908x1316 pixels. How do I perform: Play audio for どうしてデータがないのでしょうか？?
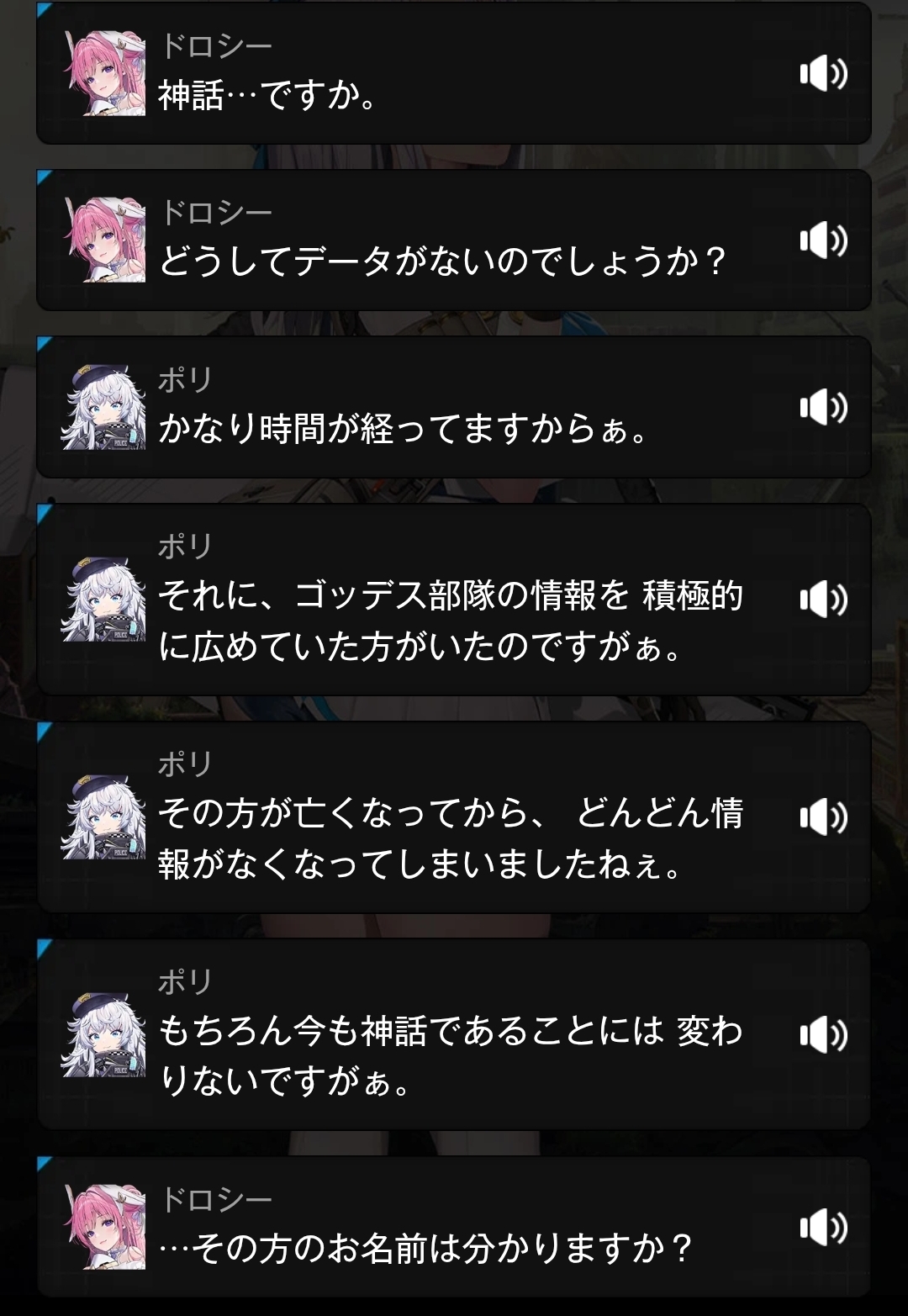coord(823,241)
